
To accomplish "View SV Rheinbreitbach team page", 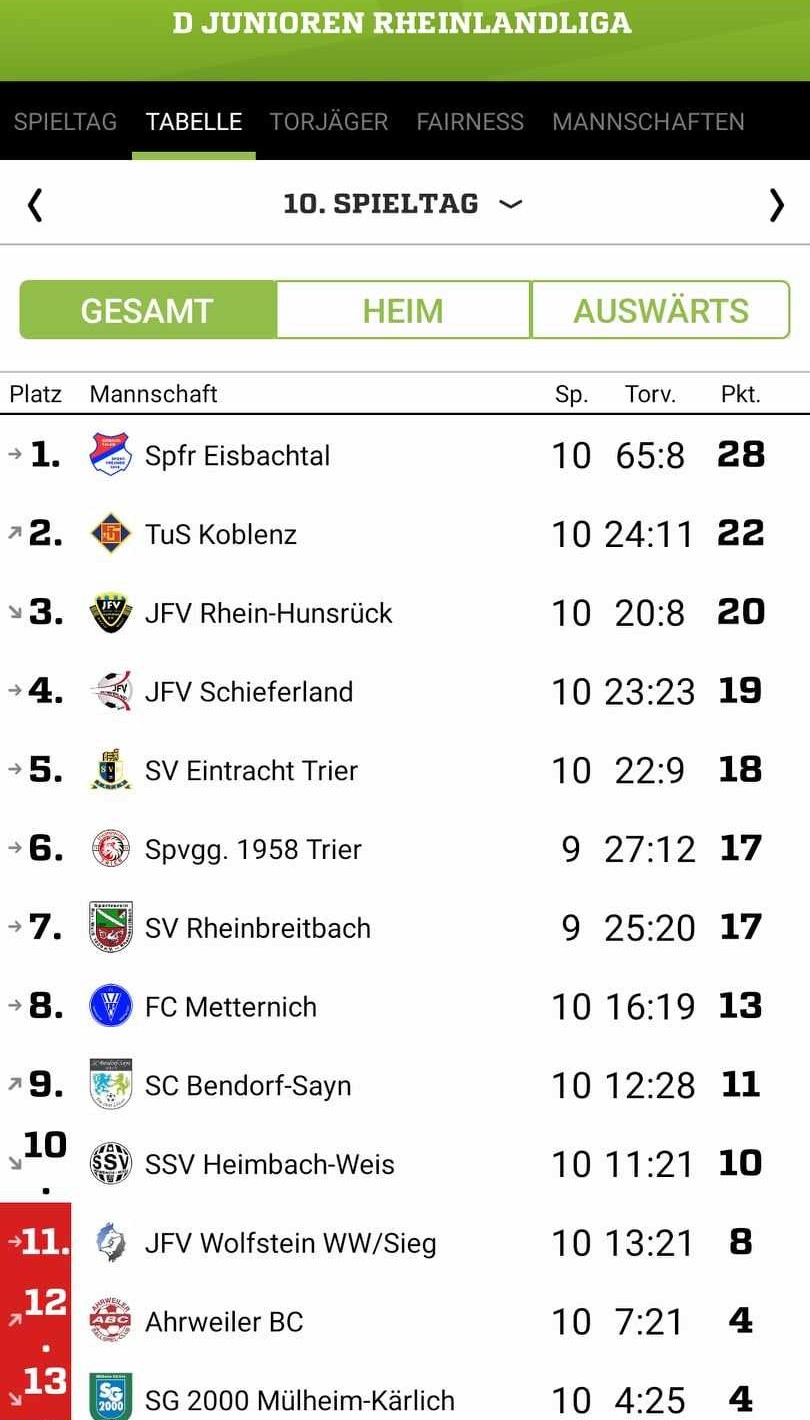I will pos(258,928).
